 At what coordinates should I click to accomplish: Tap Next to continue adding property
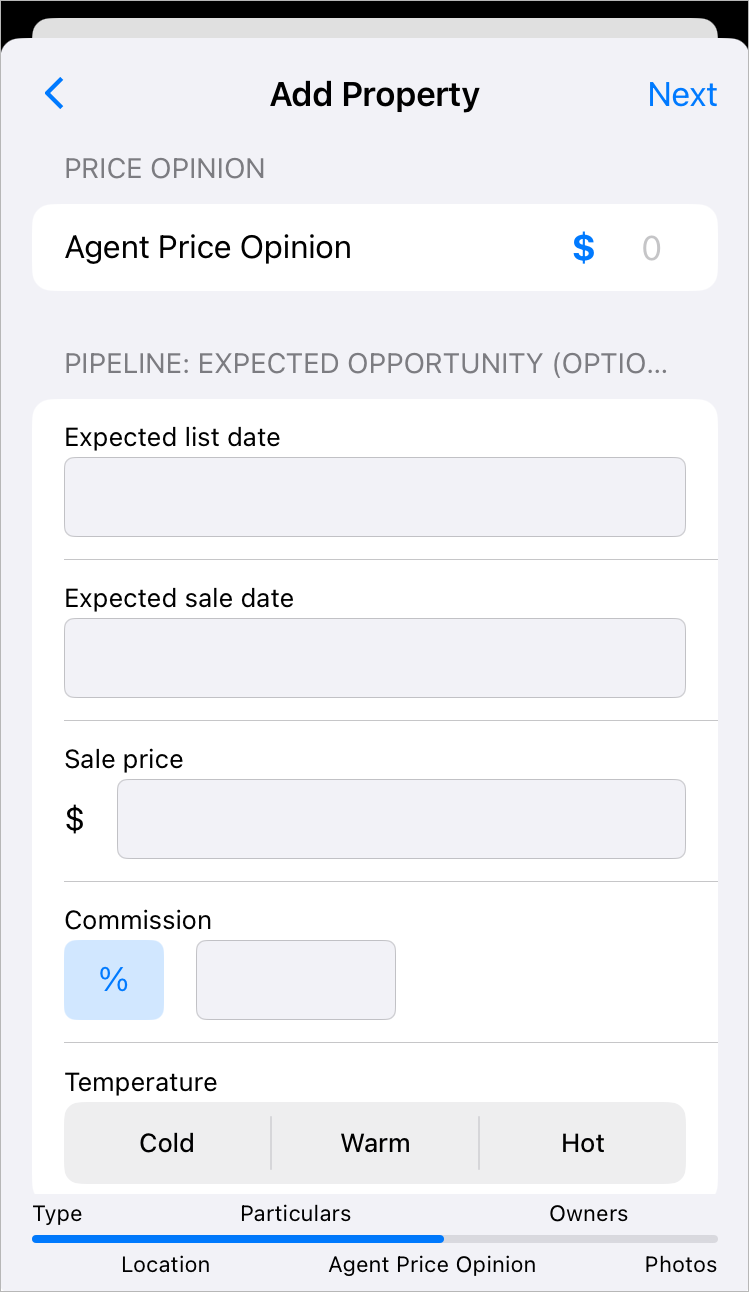pos(683,93)
